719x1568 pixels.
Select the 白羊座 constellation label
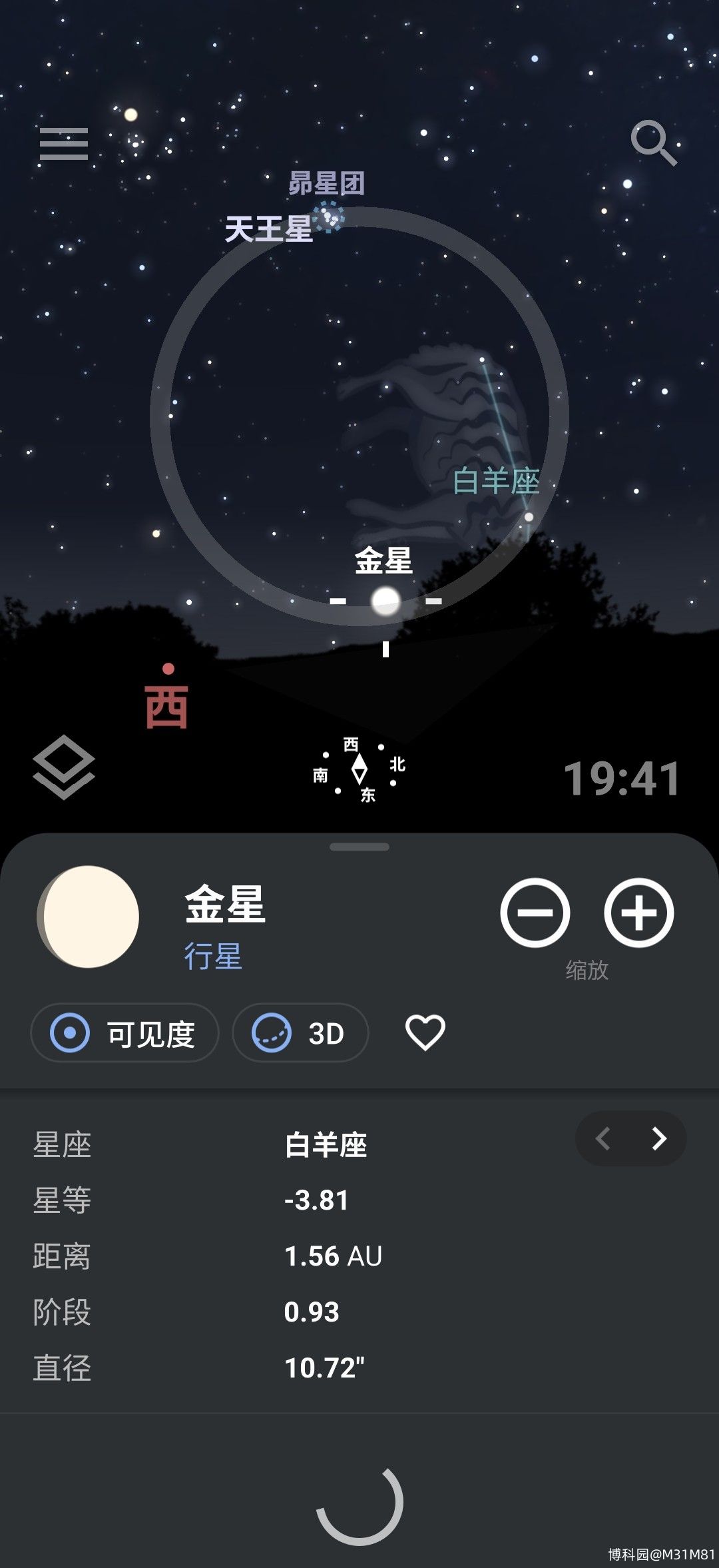[x=496, y=481]
